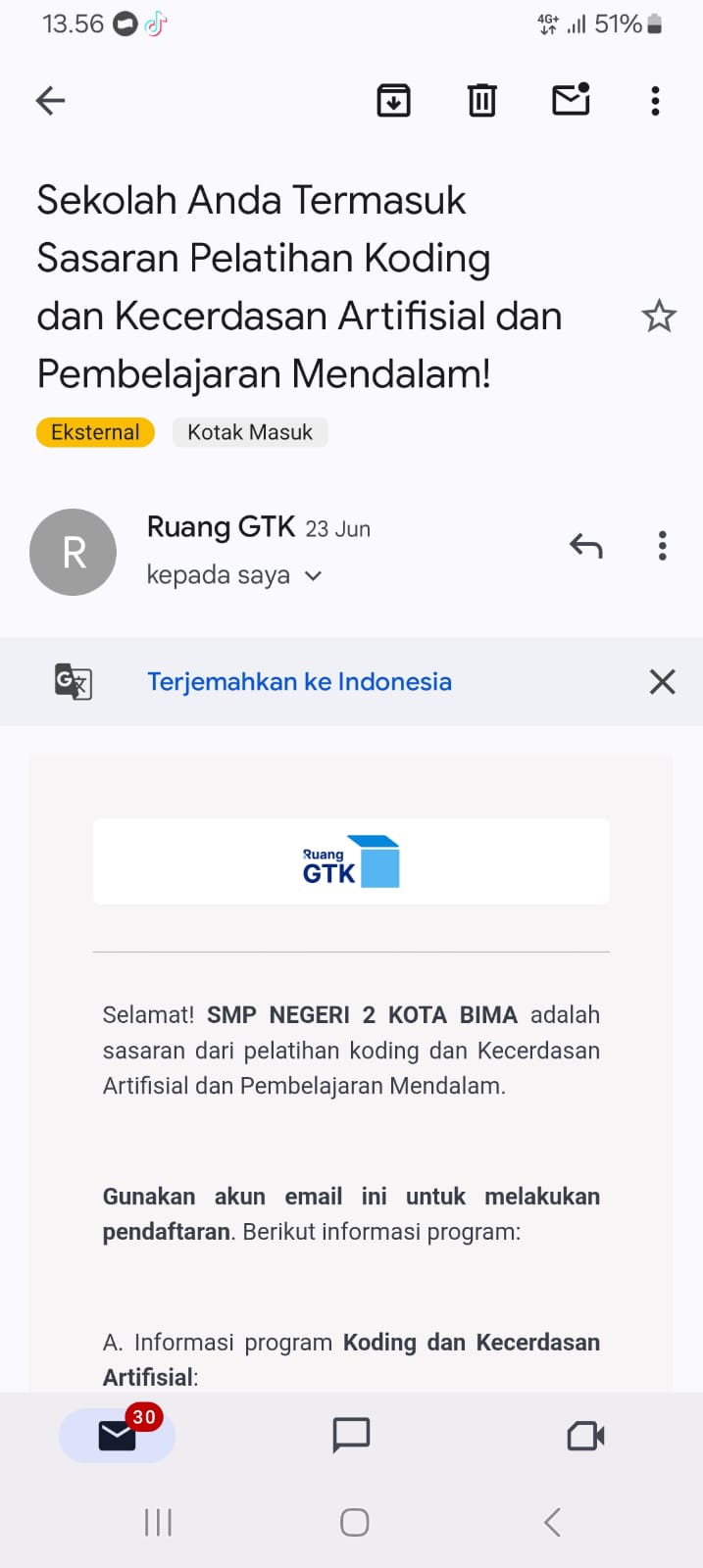Open the system recent apps view
Screen dimensions: 703x1568
(x=158, y=1522)
